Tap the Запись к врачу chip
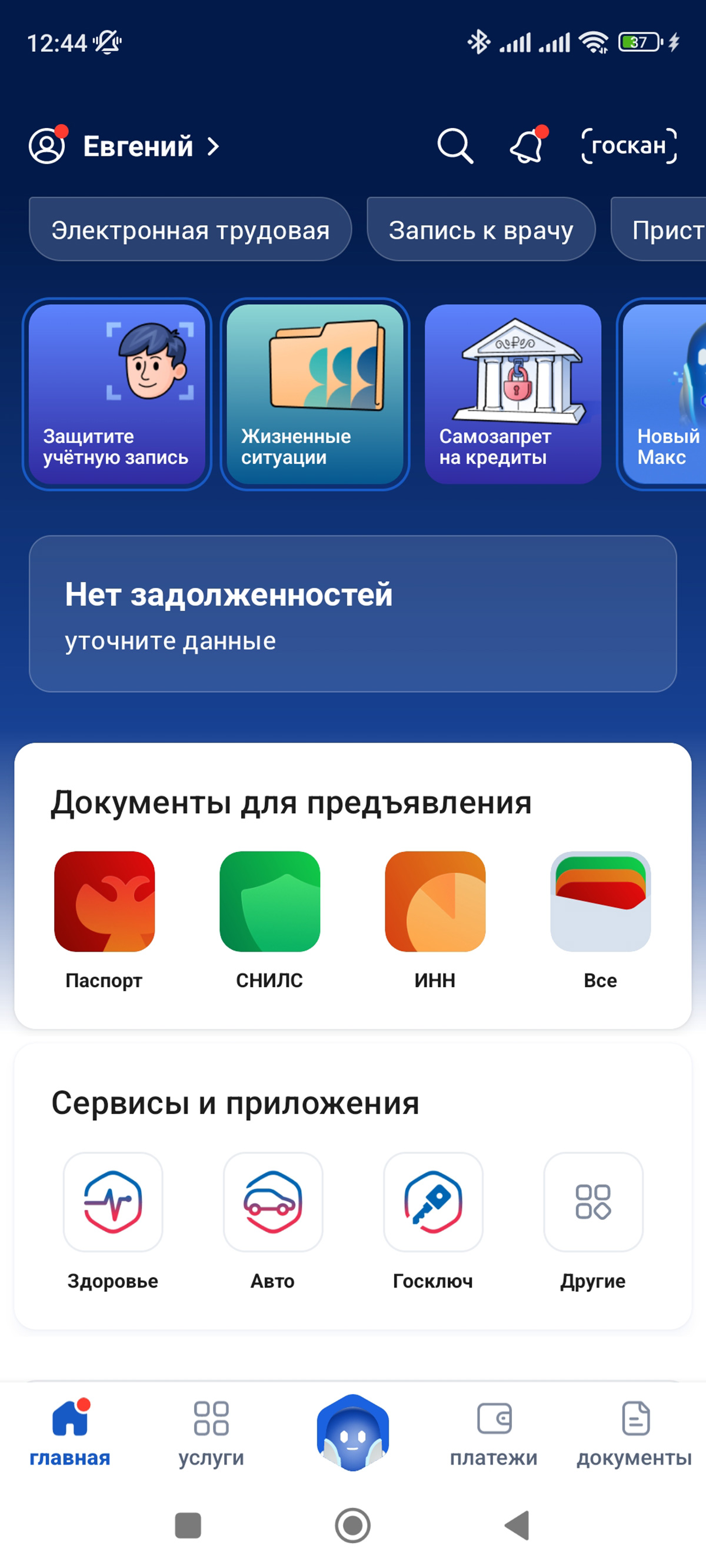 481,230
